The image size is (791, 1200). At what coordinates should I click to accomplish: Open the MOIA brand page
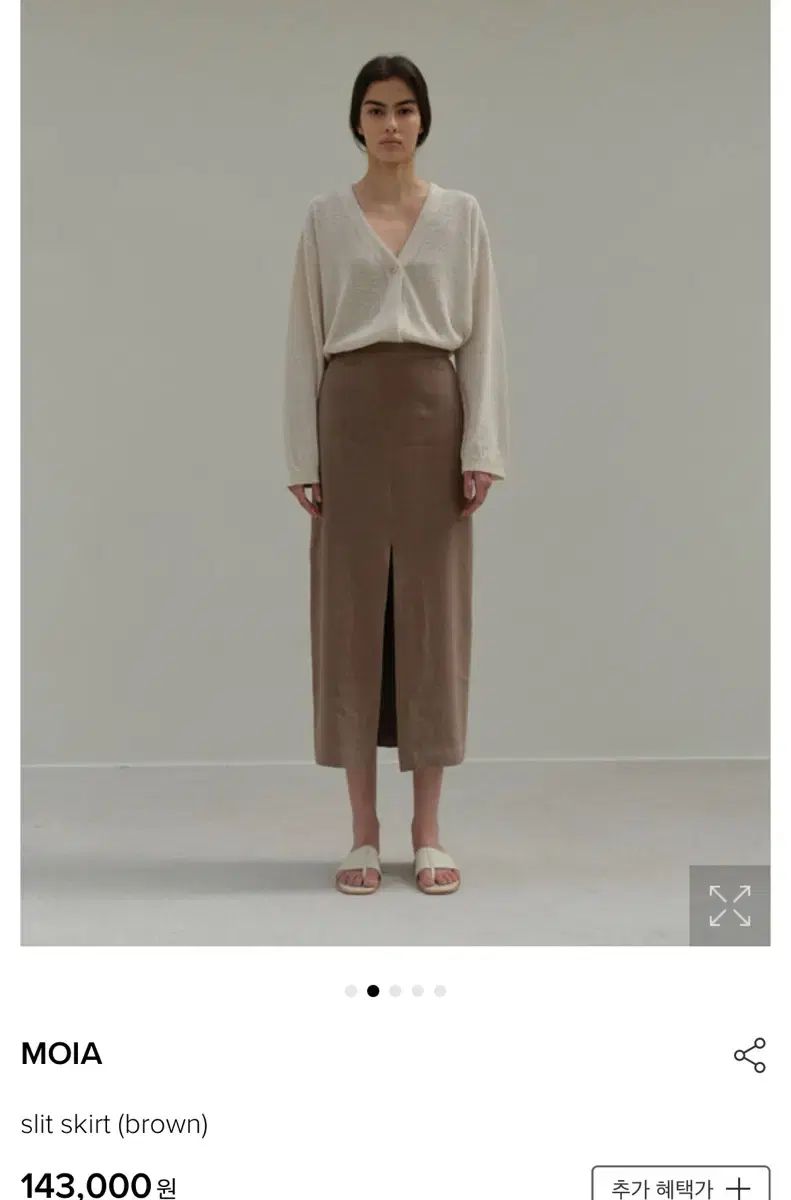pyautogui.click(x=61, y=1054)
